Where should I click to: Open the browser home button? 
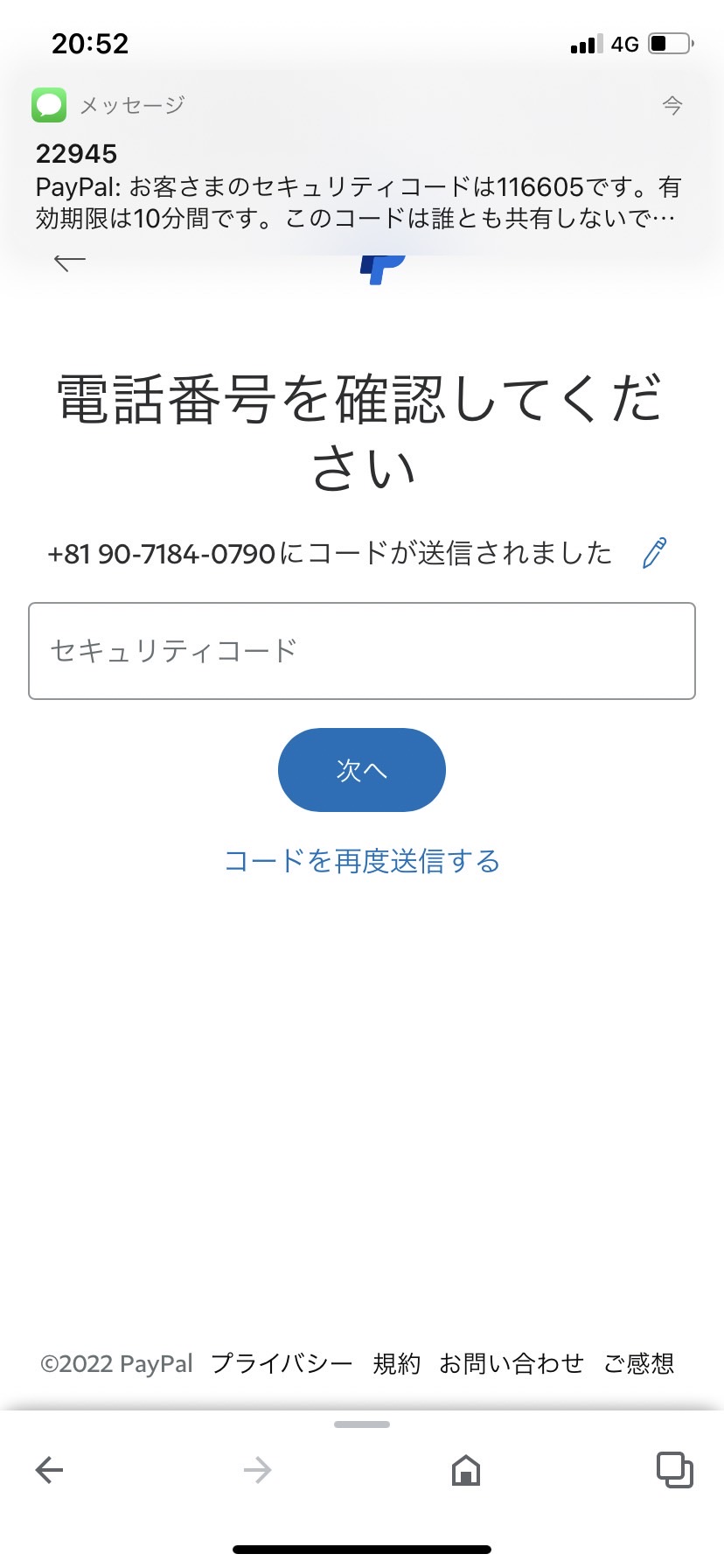tap(466, 1470)
